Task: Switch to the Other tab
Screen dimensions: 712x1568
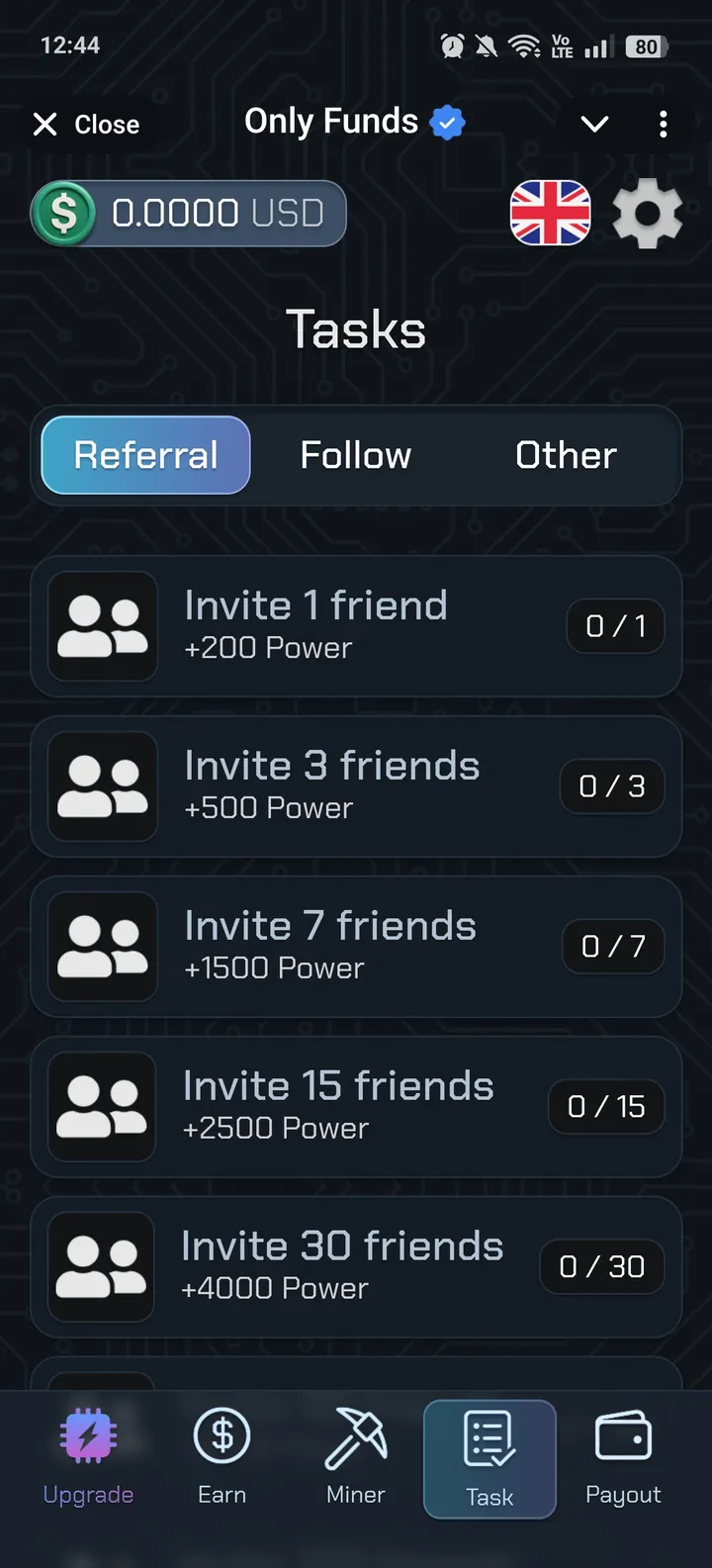Action: (565, 455)
